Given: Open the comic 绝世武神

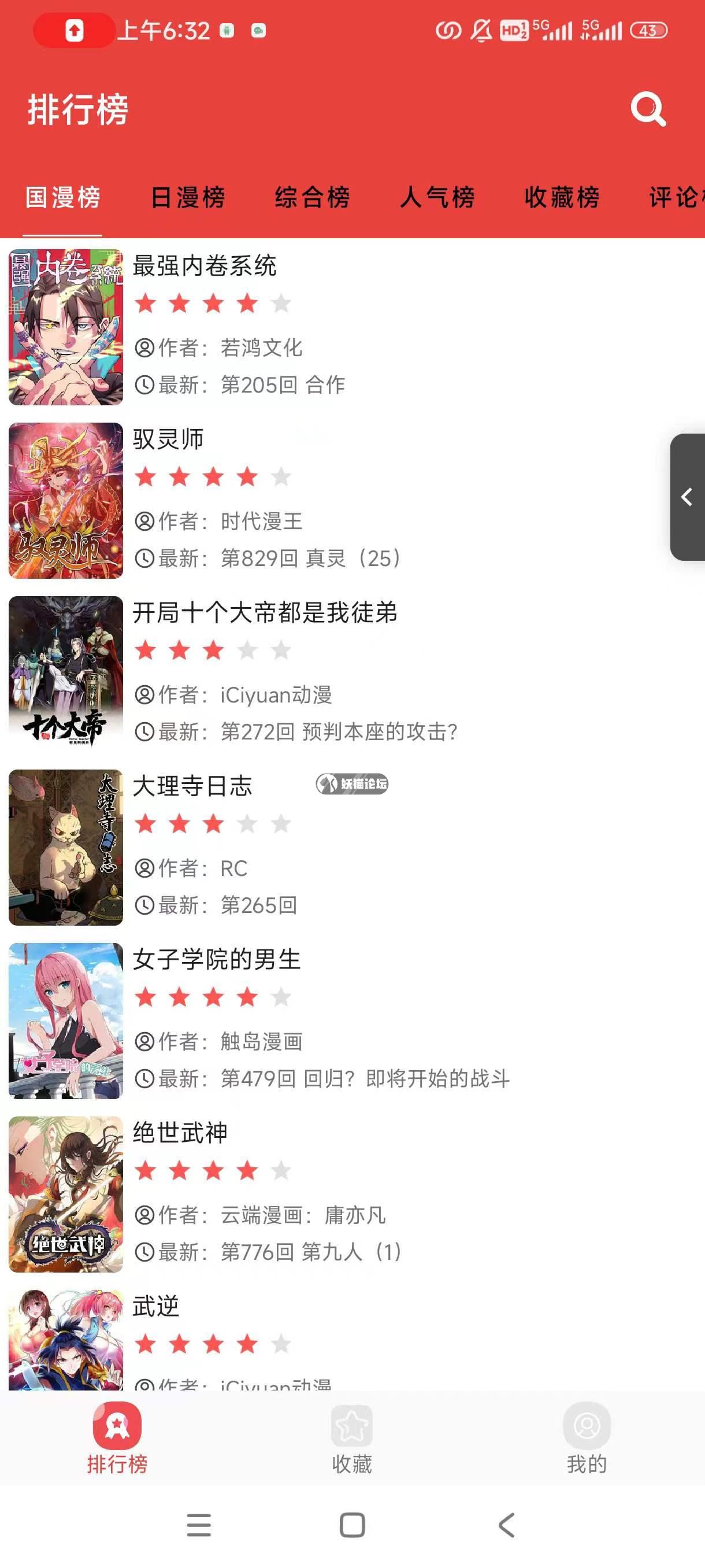Looking at the screenshot, I should pos(180,1133).
